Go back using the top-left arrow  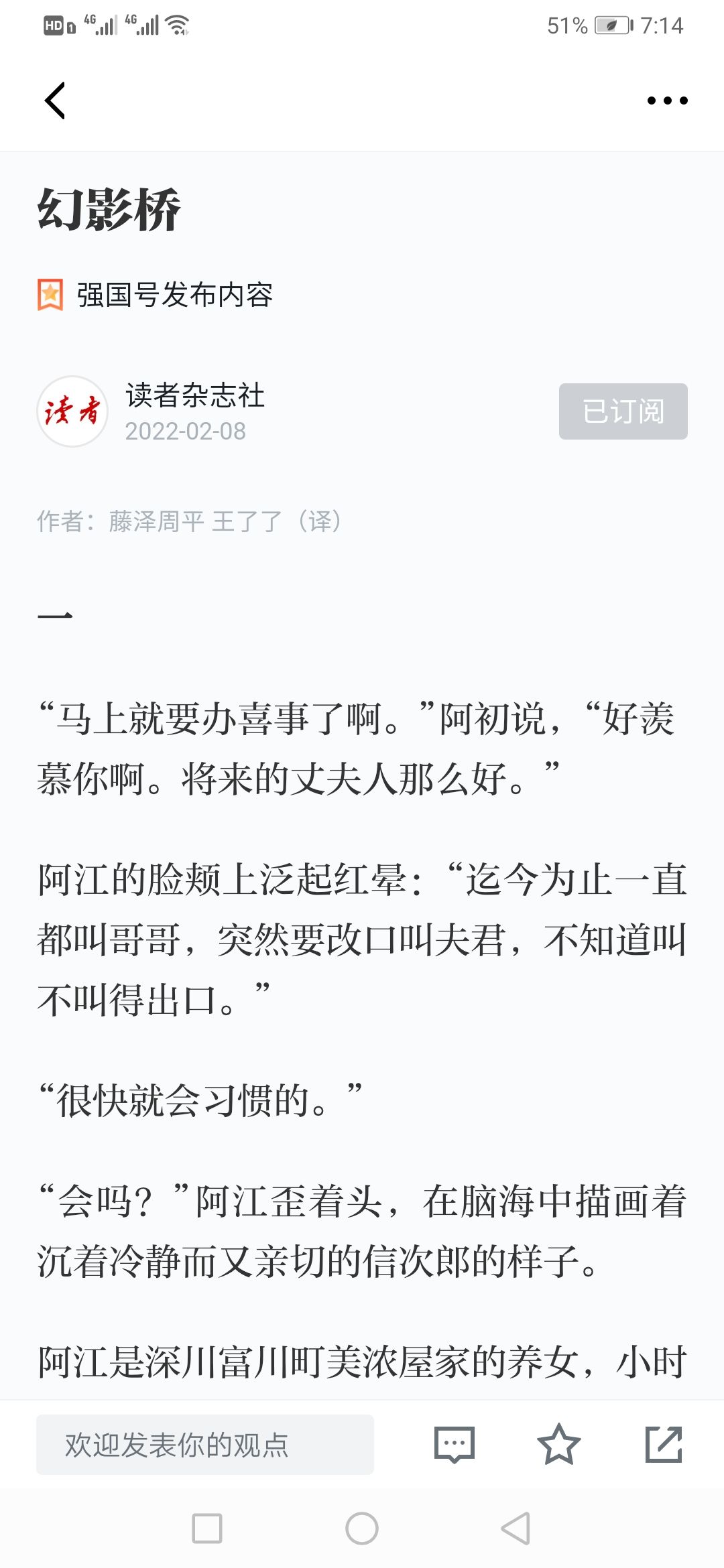coord(55,101)
